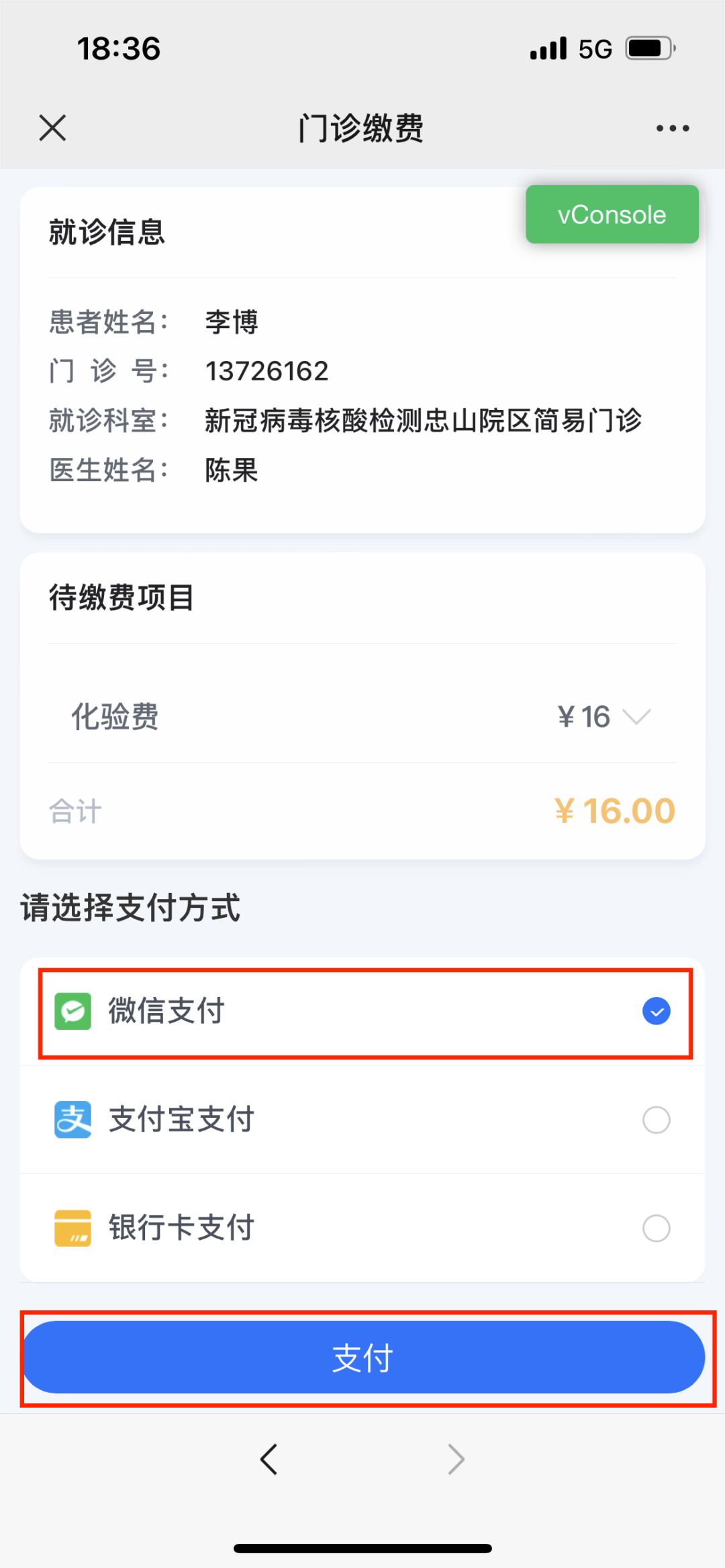Expand the 化验费 item details
Screen dimensions: 725x1568
pyautogui.click(x=636, y=717)
